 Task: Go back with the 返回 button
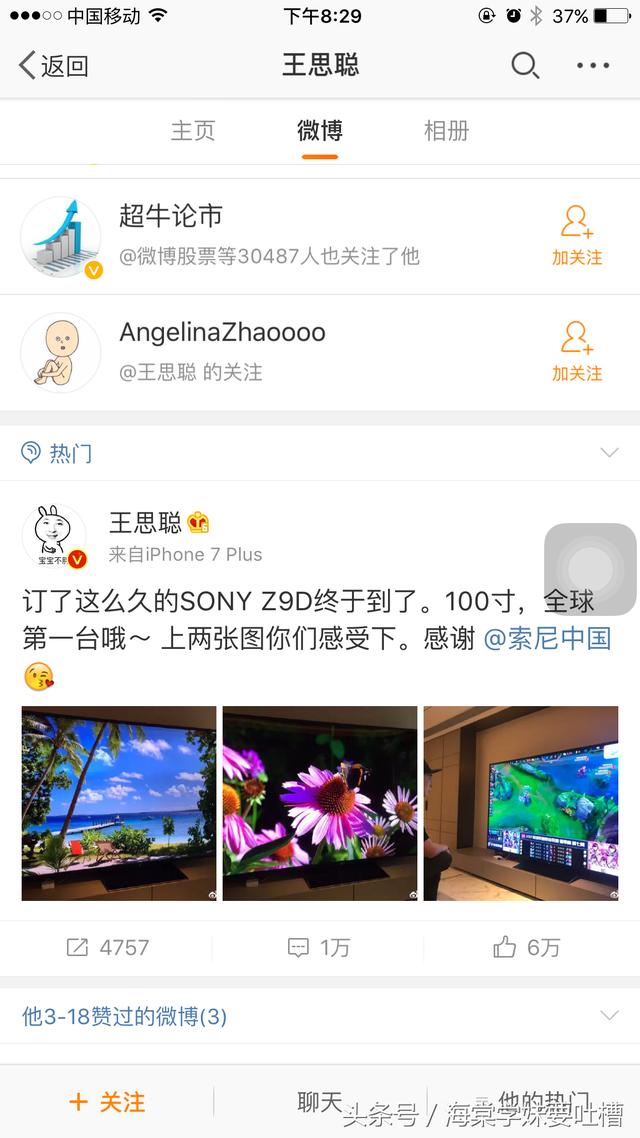(54, 66)
